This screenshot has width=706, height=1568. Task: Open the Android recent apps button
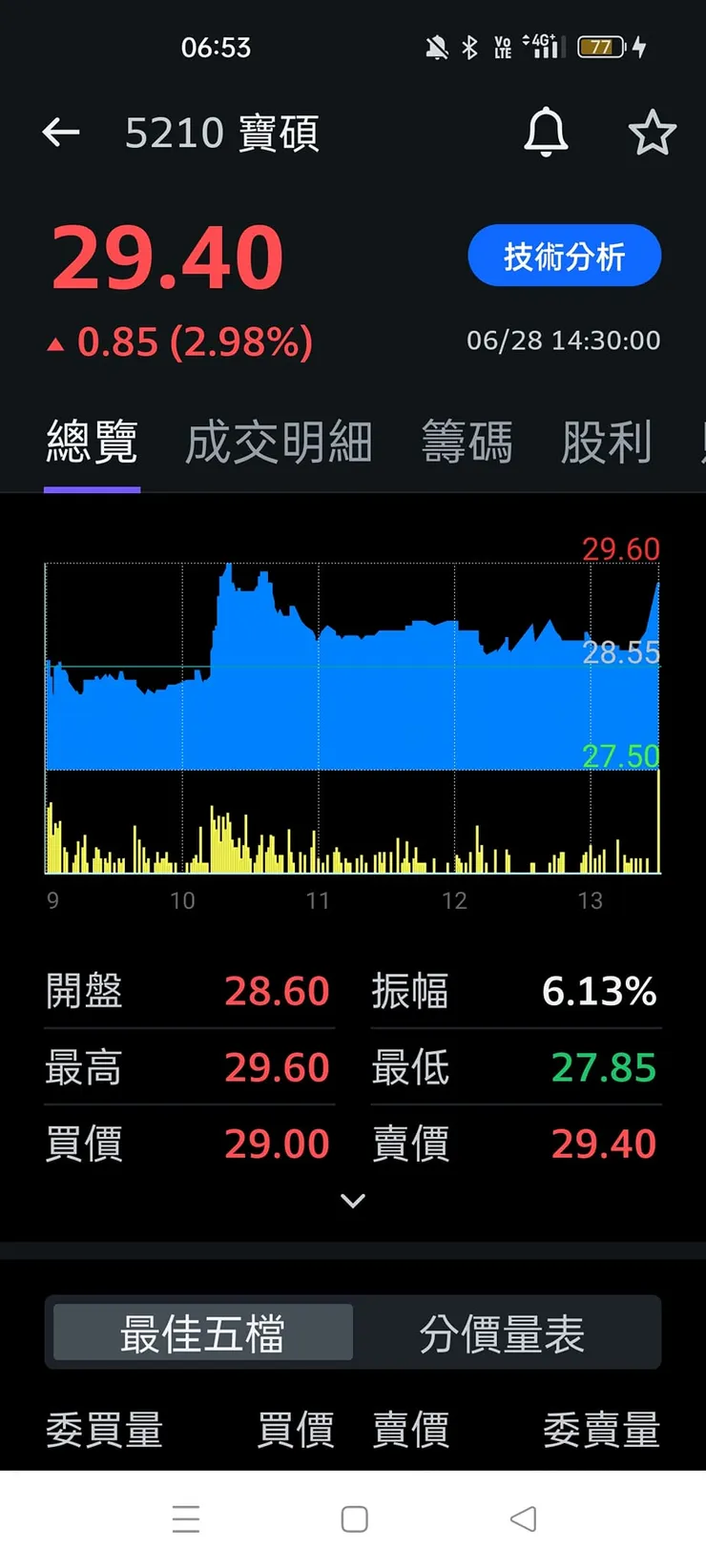click(x=185, y=1518)
